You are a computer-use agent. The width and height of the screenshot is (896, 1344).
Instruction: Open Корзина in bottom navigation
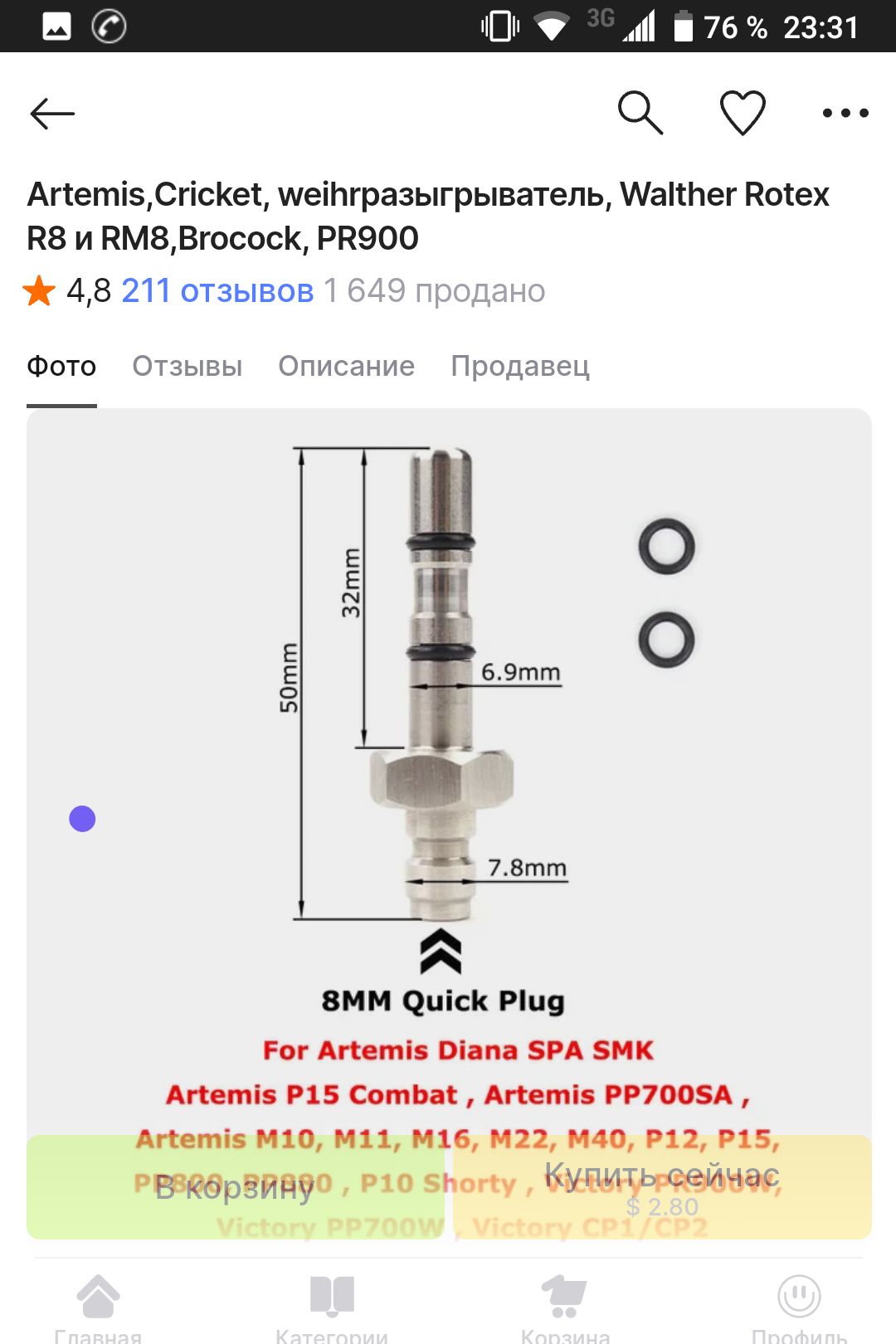(x=565, y=1307)
